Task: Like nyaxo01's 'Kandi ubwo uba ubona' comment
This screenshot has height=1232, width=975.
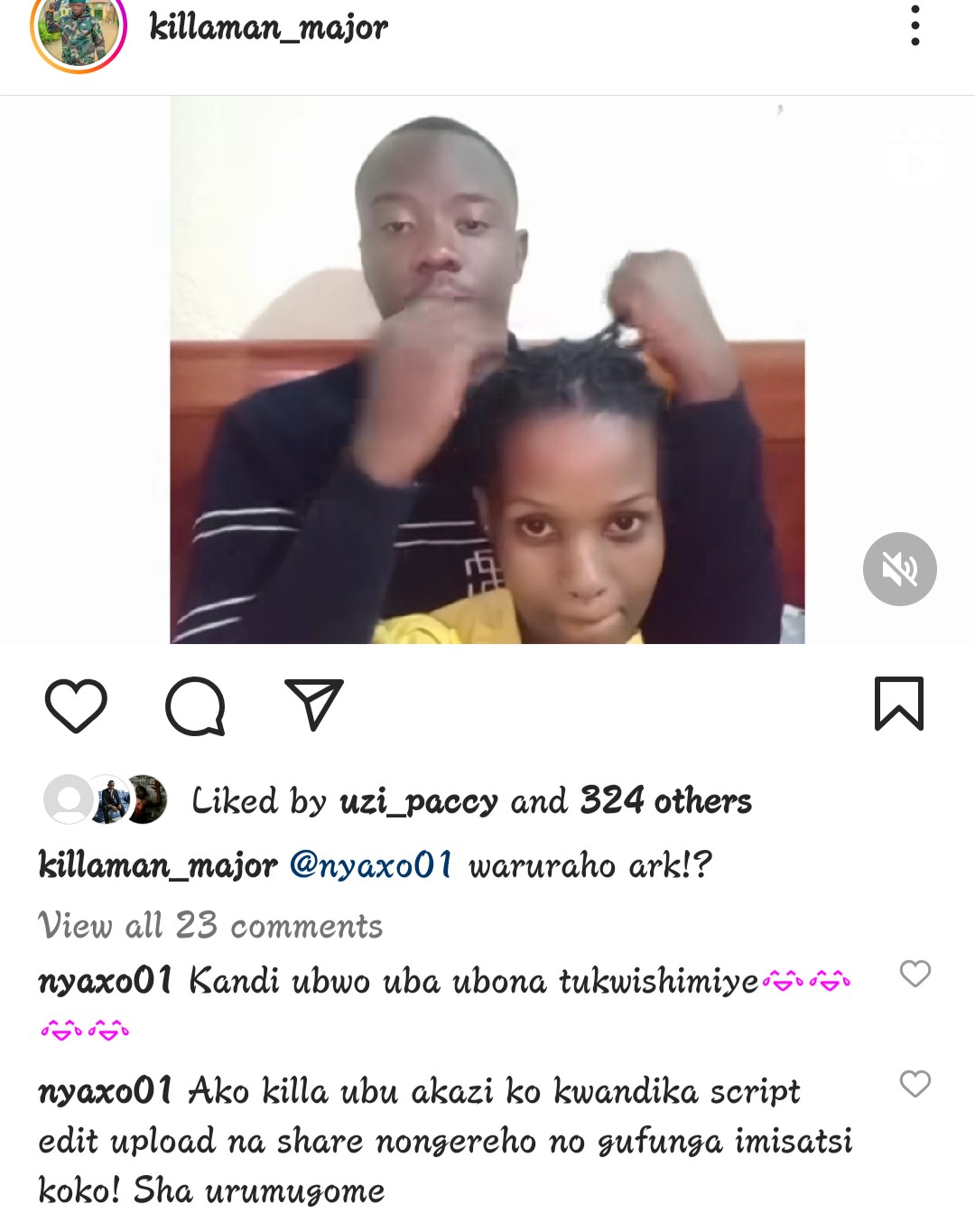Action: (x=915, y=974)
